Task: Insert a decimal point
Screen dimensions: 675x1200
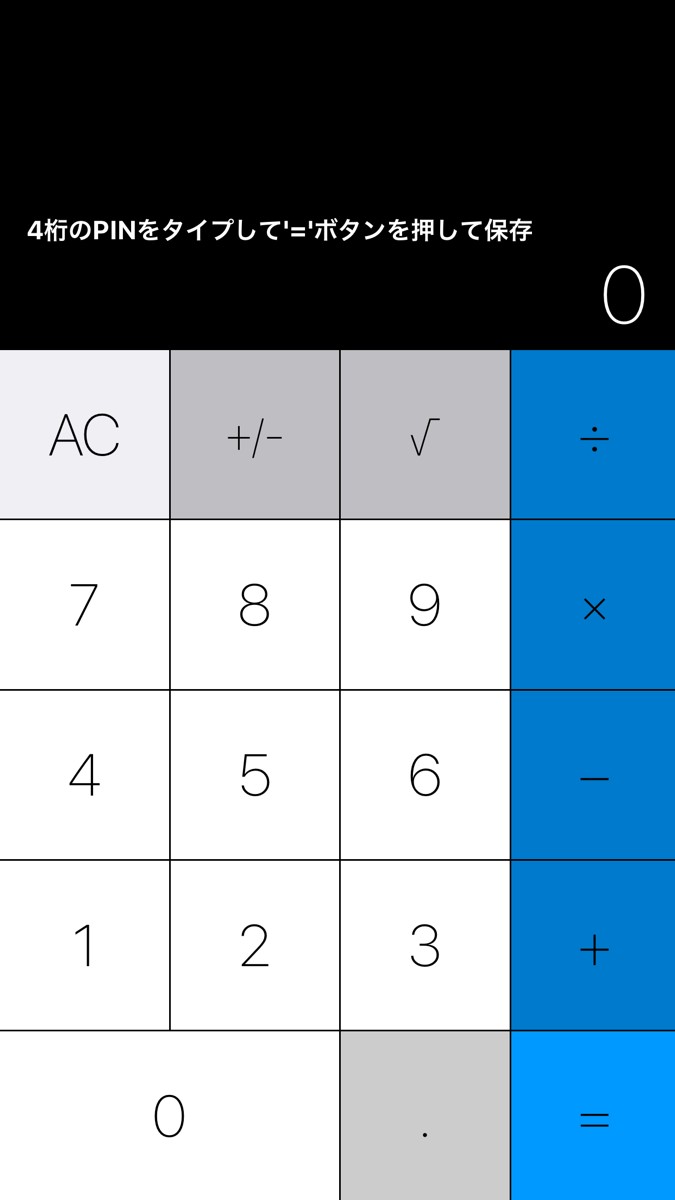Action: click(425, 1115)
